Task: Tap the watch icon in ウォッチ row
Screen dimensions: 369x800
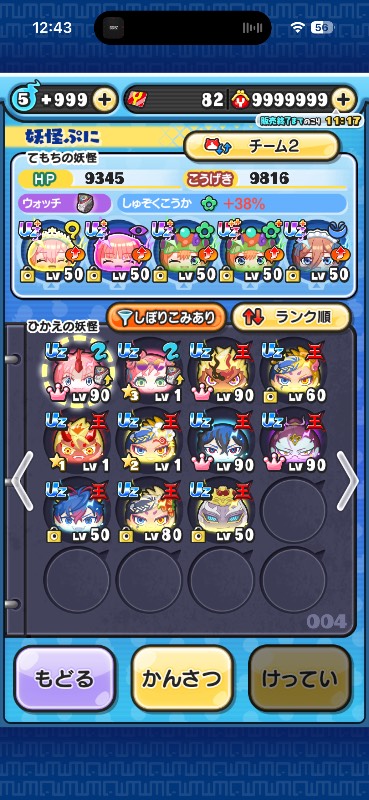Action: tap(84, 204)
